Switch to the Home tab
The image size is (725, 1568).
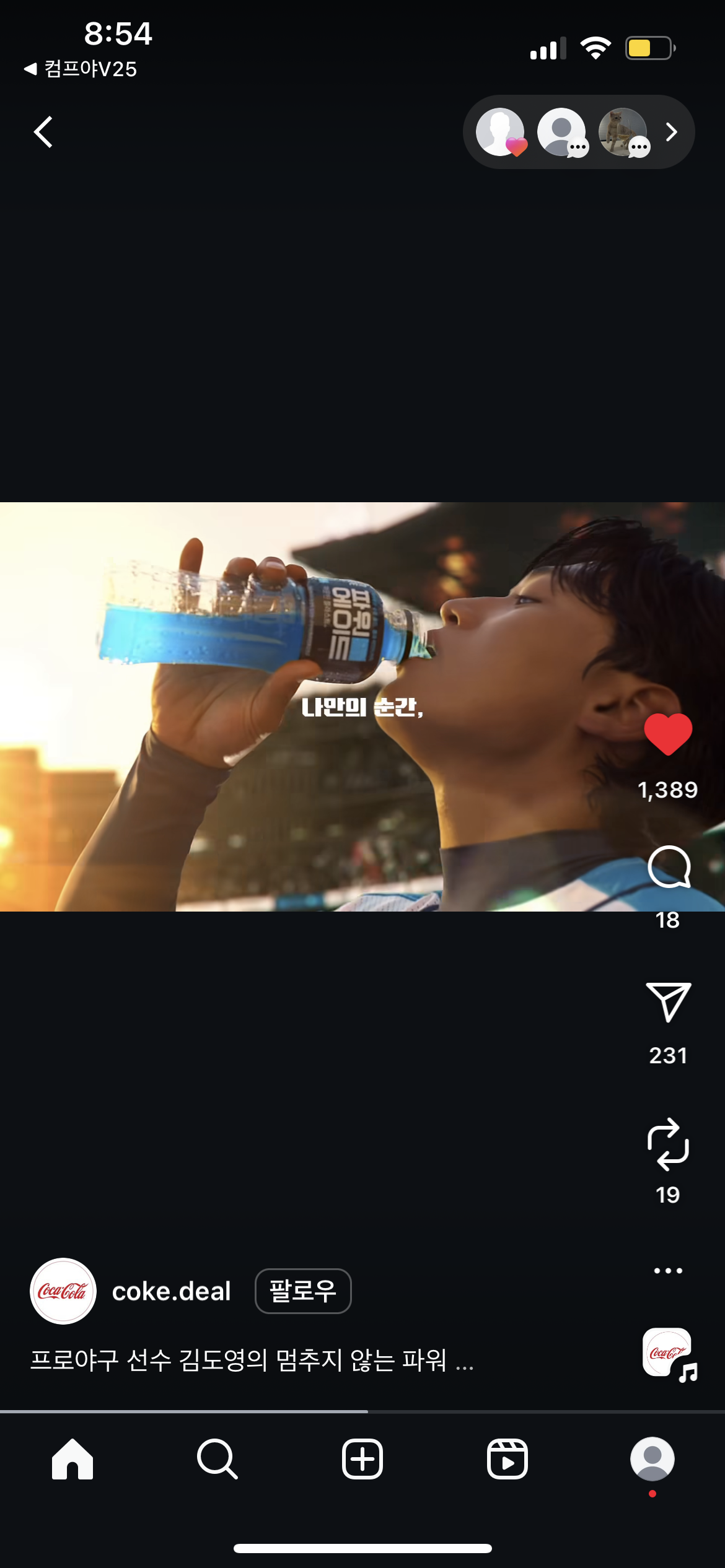pos(72,1460)
